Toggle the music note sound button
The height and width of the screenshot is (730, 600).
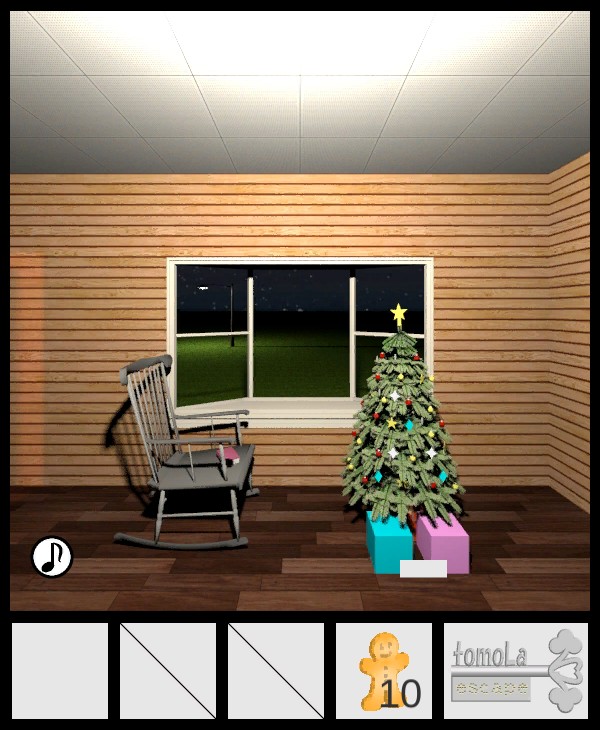coord(52,557)
